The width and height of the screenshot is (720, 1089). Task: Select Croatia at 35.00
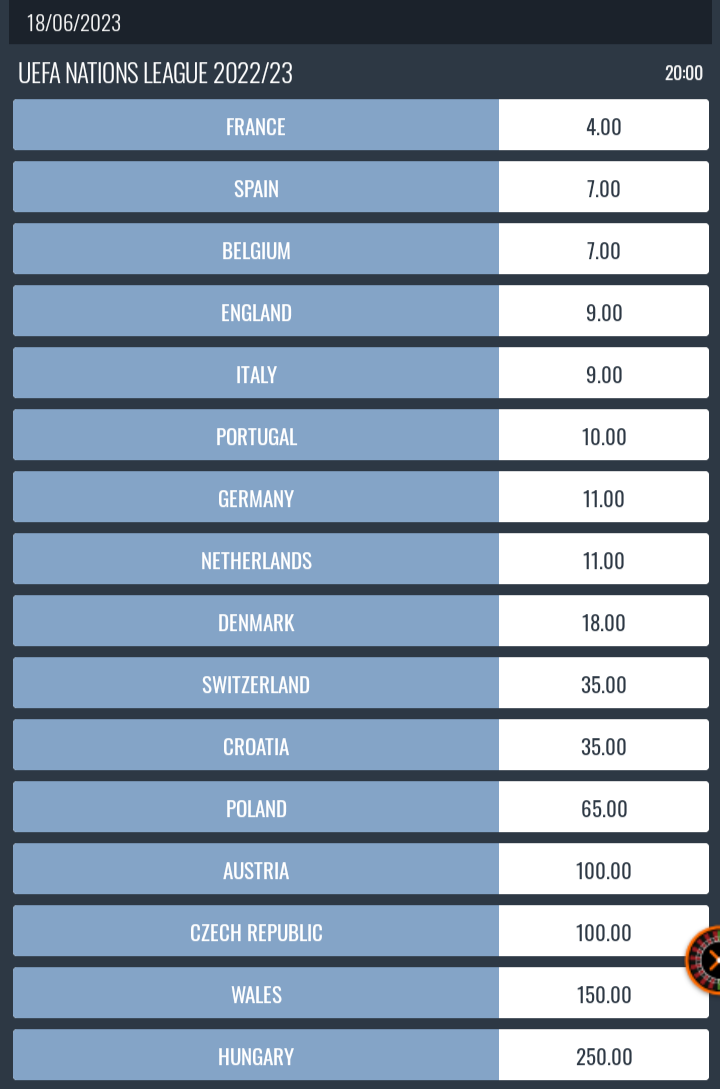(603, 747)
